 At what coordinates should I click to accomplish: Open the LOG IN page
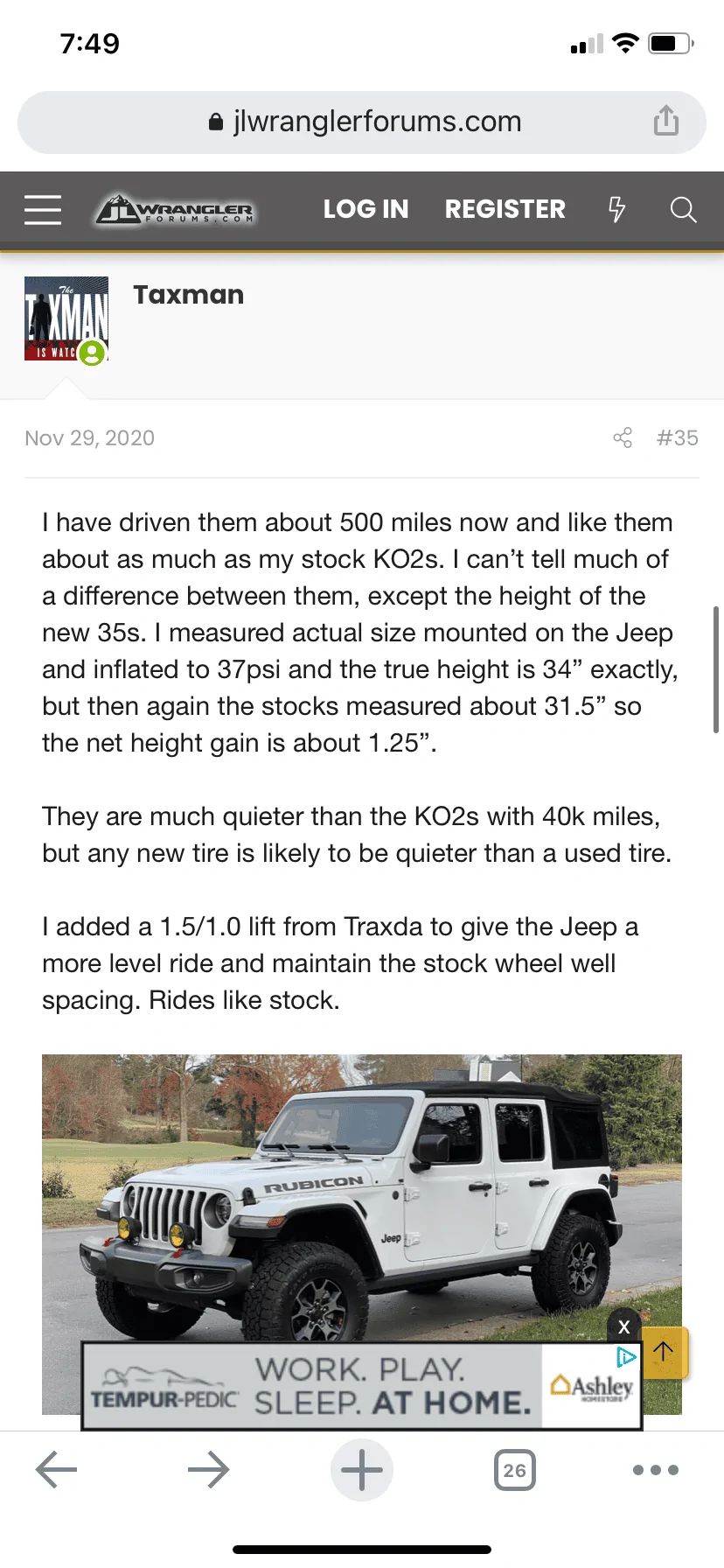click(x=365, y=209)
